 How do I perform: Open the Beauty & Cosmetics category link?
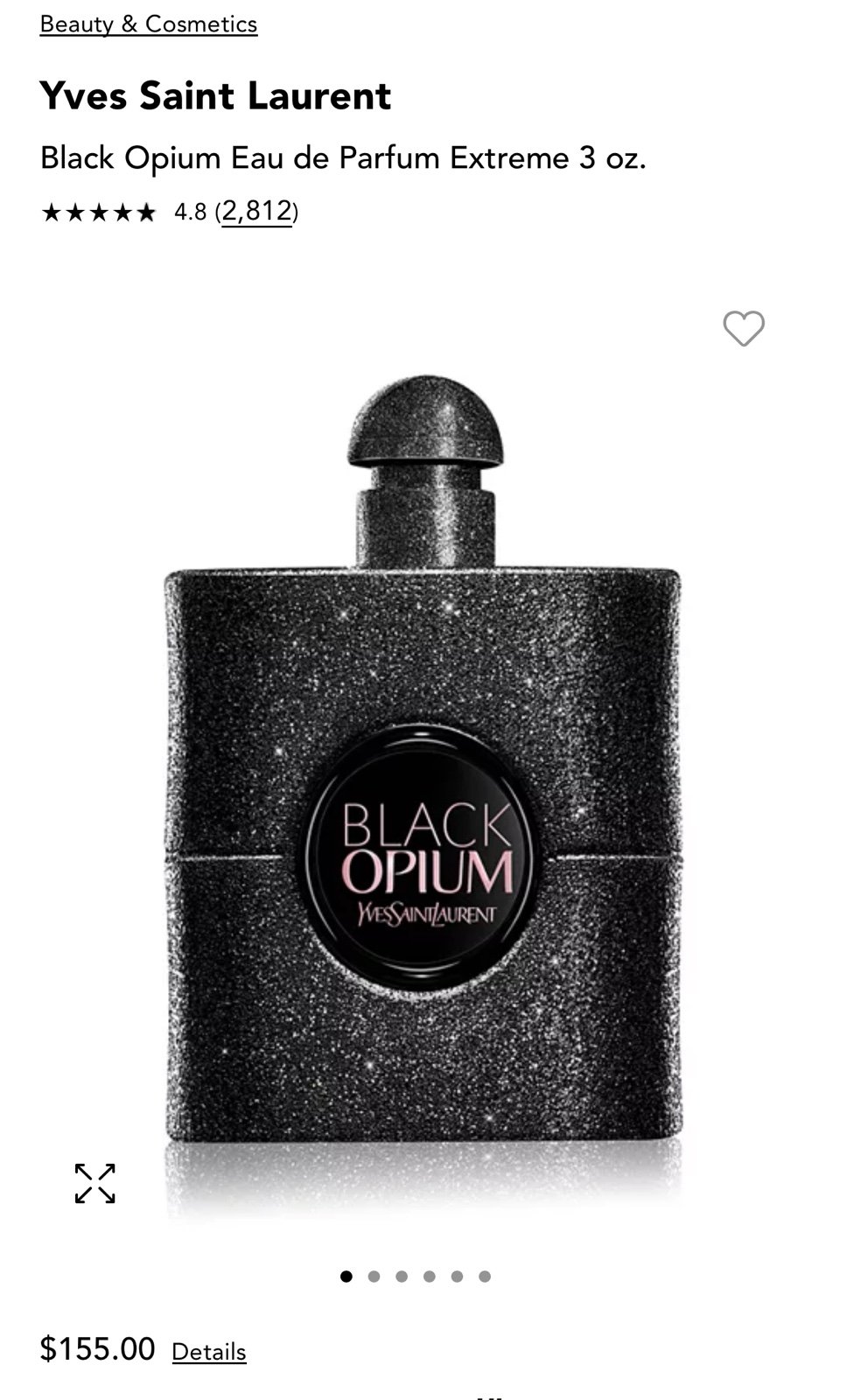pyautogui.click(x=149, y=24)
